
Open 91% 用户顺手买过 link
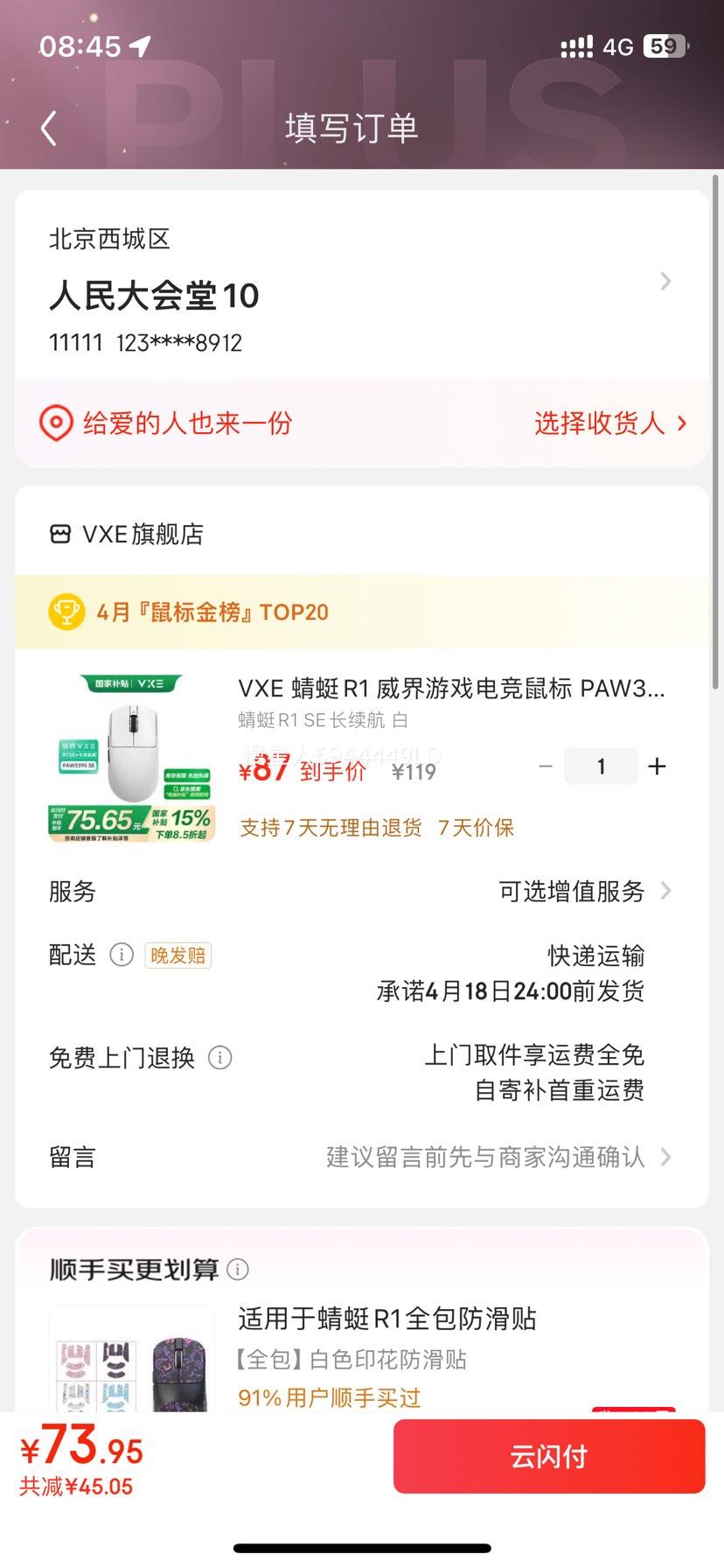tap(328, 1398)
